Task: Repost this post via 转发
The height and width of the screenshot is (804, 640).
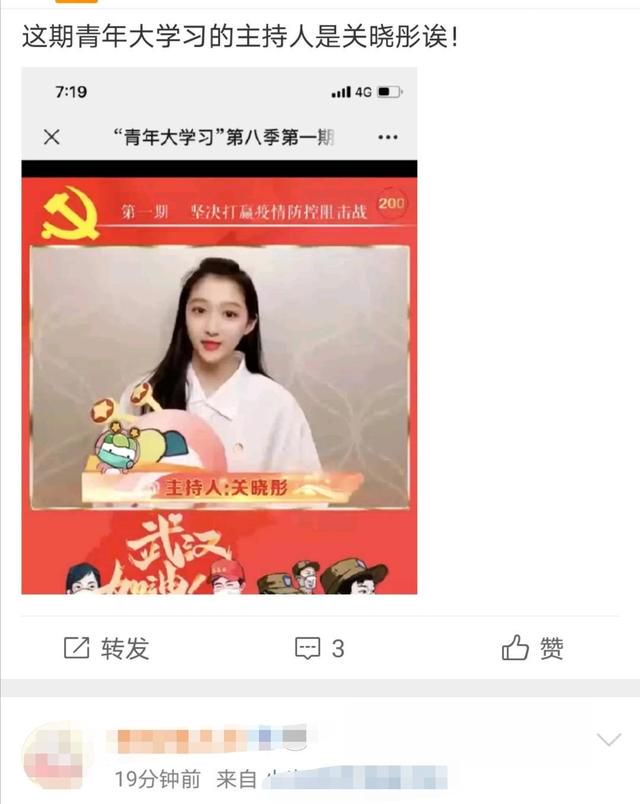Action: 106,649
